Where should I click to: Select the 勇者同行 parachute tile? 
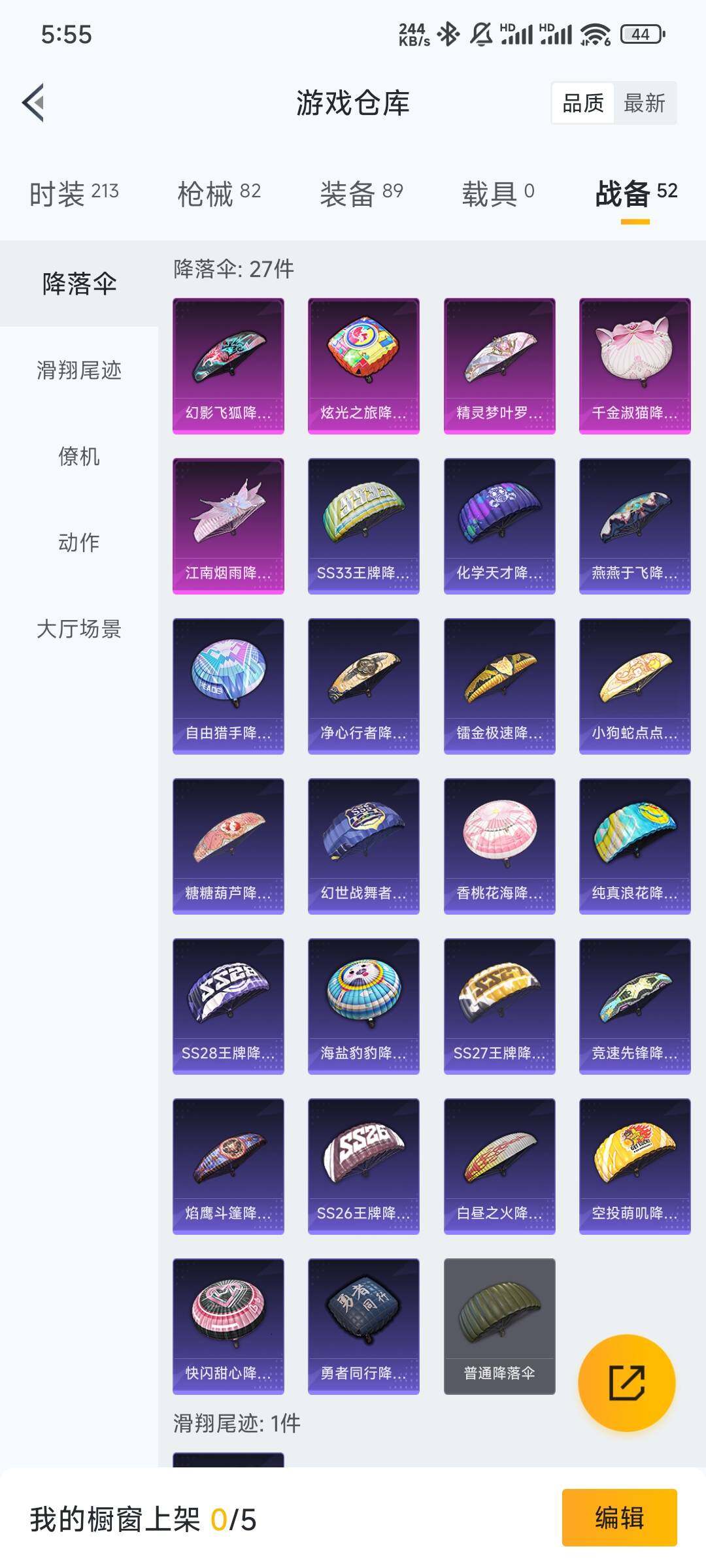coord(363,1326)
